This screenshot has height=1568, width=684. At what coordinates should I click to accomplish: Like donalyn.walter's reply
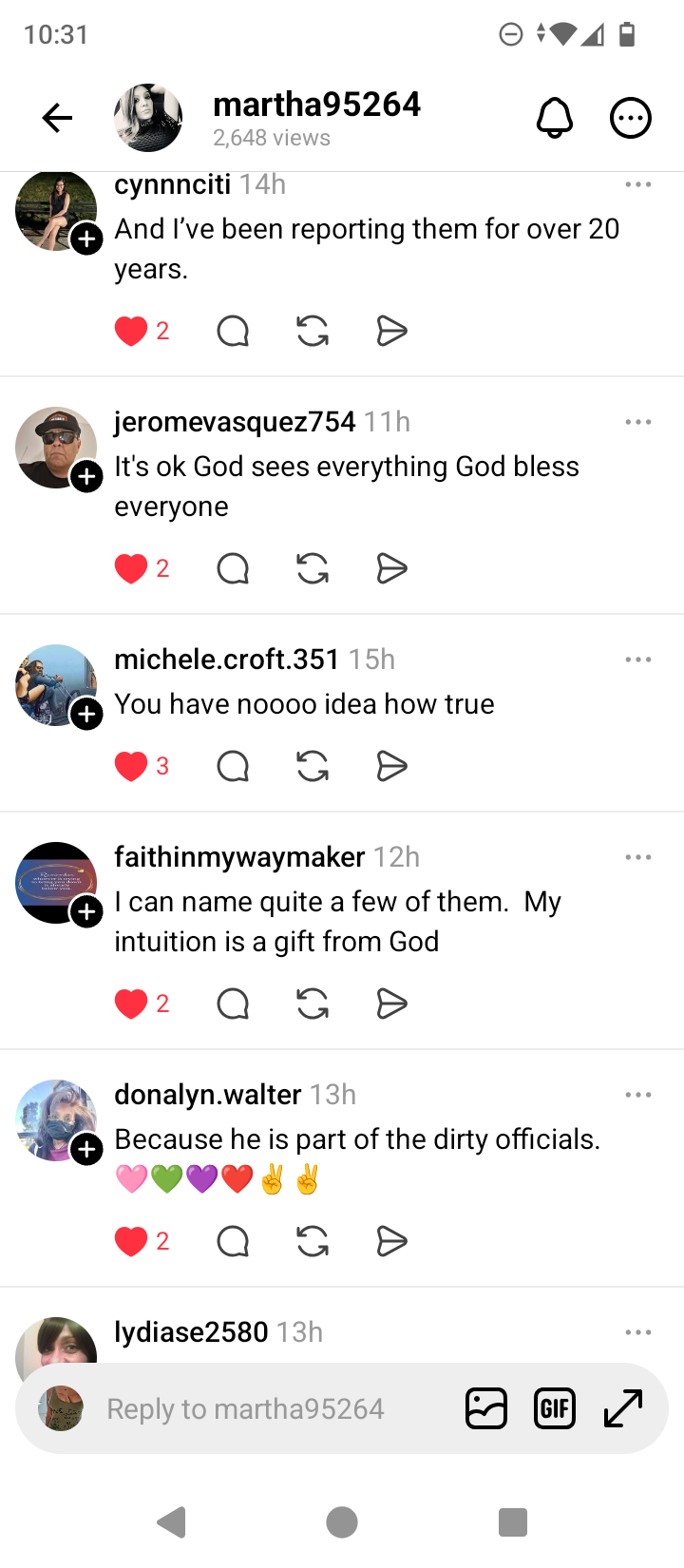click(x=131, y=1241)
